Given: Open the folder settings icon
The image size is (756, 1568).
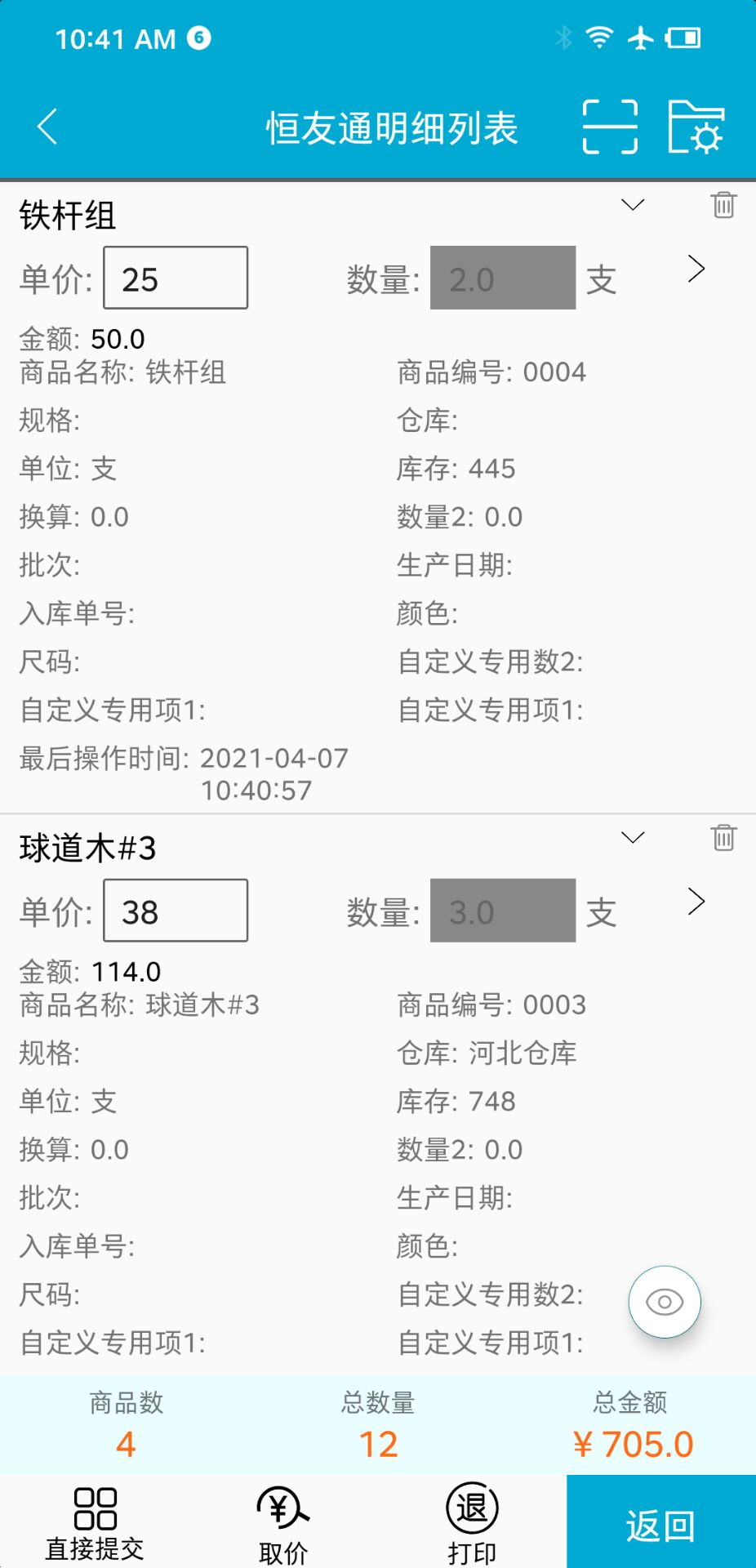Looking at the screenshot, I should point(696,127).
